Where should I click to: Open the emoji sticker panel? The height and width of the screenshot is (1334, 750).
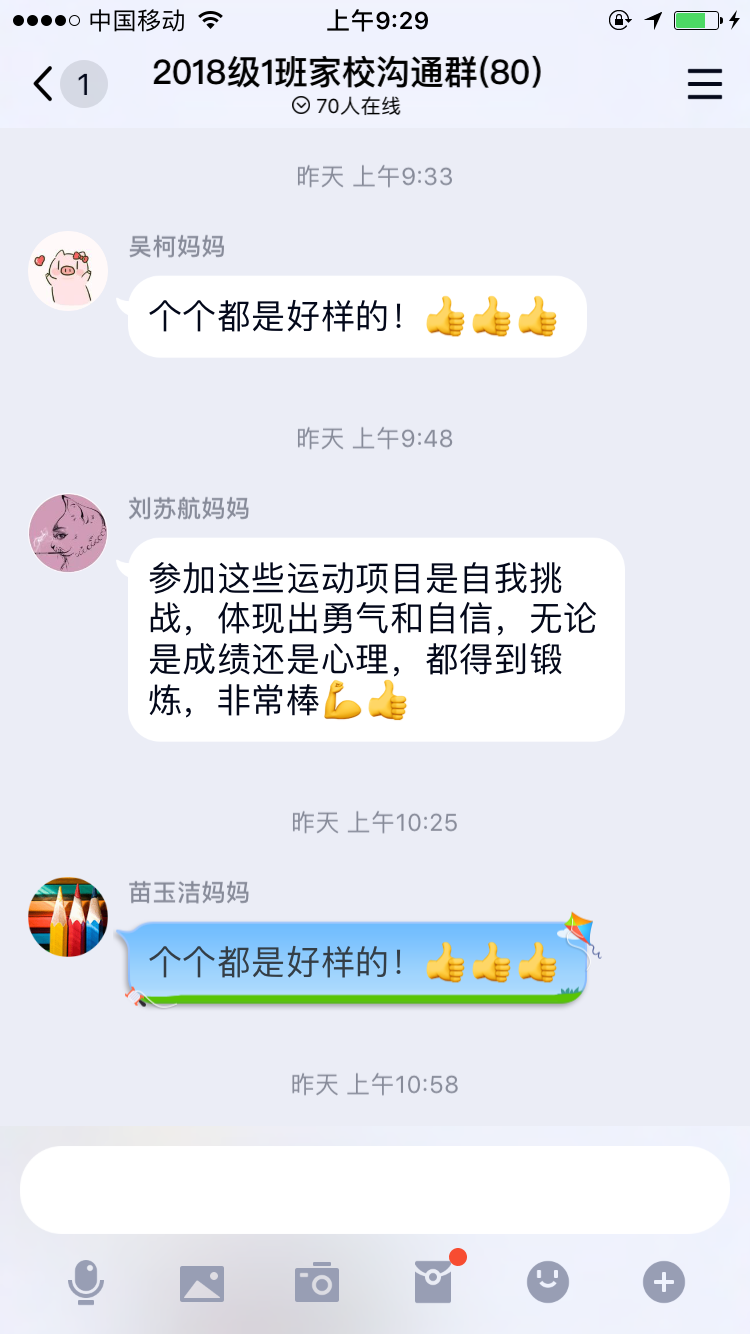click(x=548, y=1282)
